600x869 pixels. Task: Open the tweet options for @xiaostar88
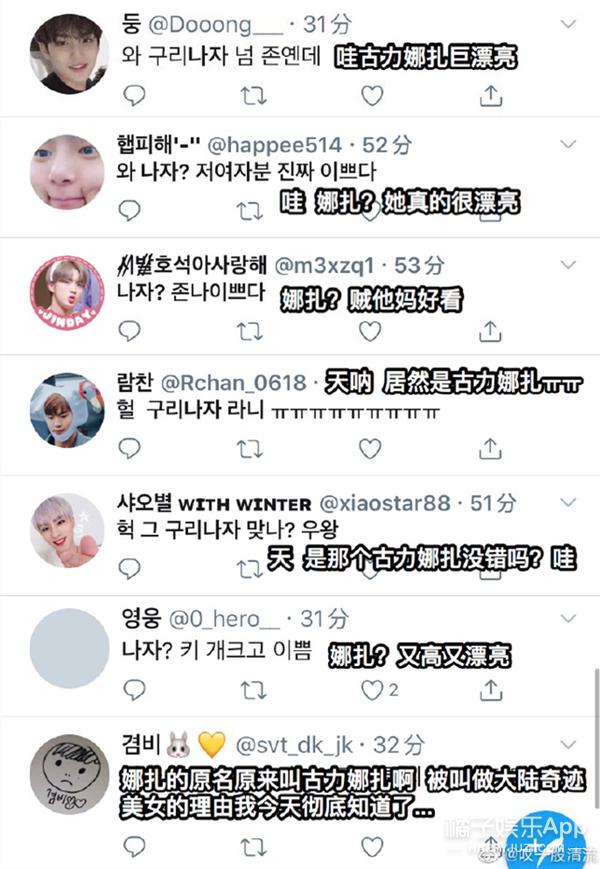pyautogui.click(x=568, y=502)
